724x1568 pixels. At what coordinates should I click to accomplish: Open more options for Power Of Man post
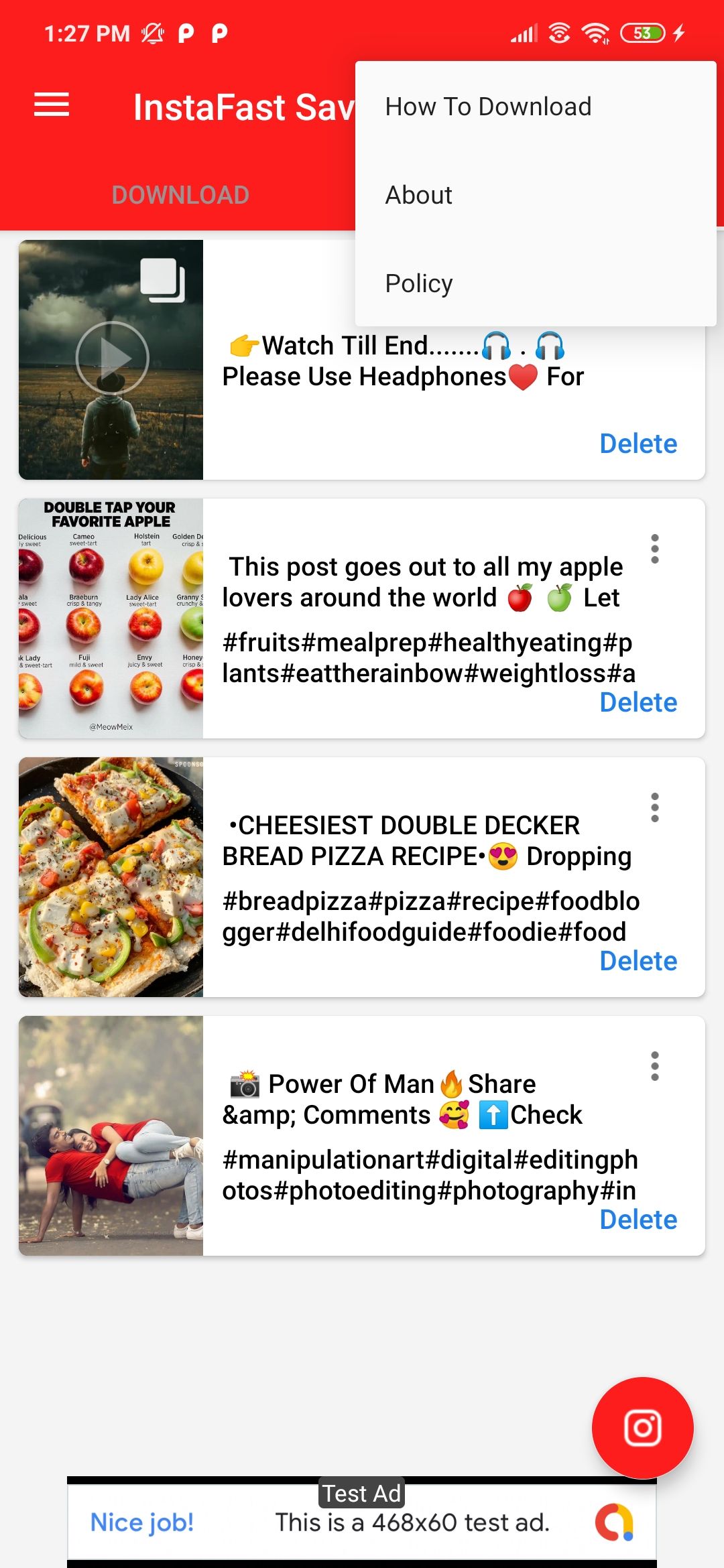coord(655,1066)
